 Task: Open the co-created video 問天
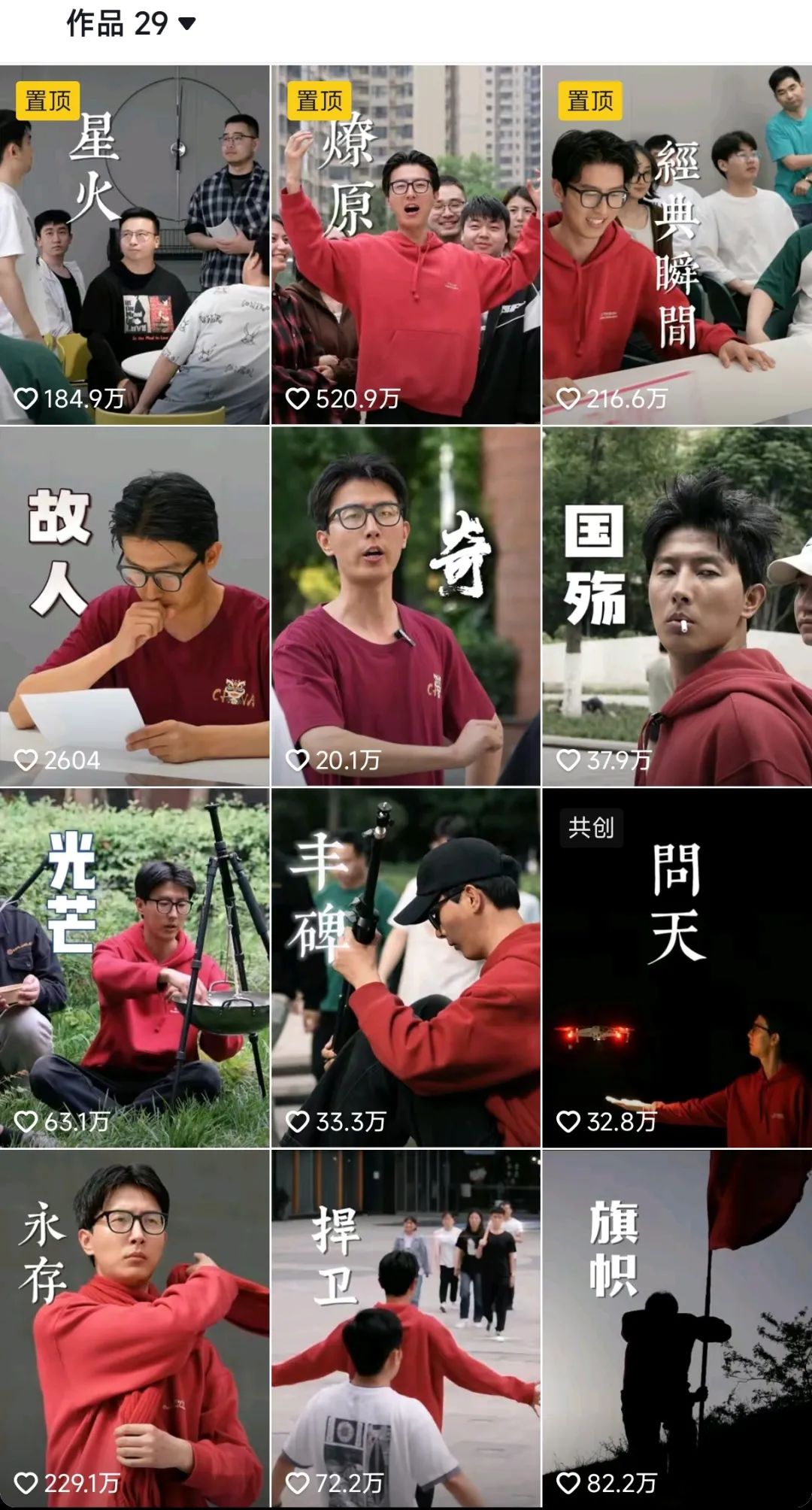(677, 968)
